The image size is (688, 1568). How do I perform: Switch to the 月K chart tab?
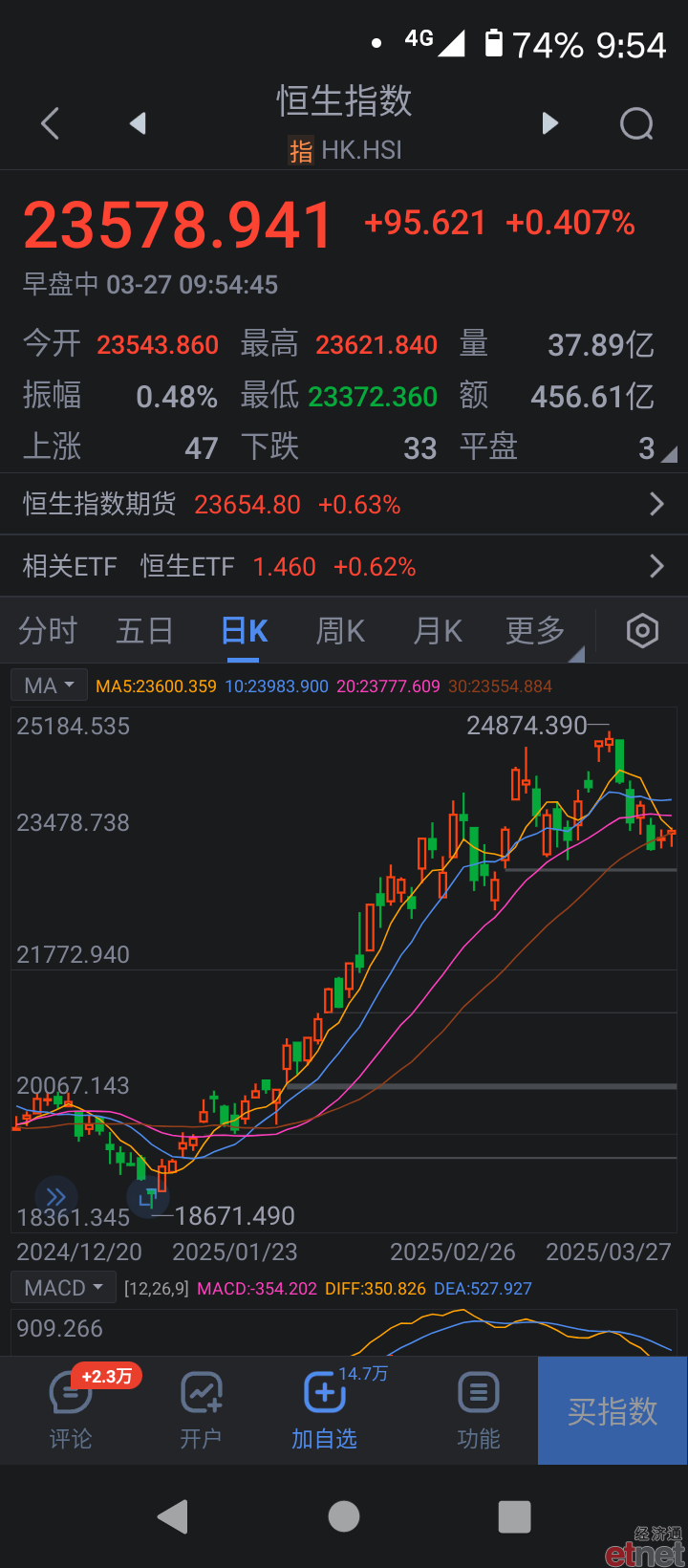(438, 631)
